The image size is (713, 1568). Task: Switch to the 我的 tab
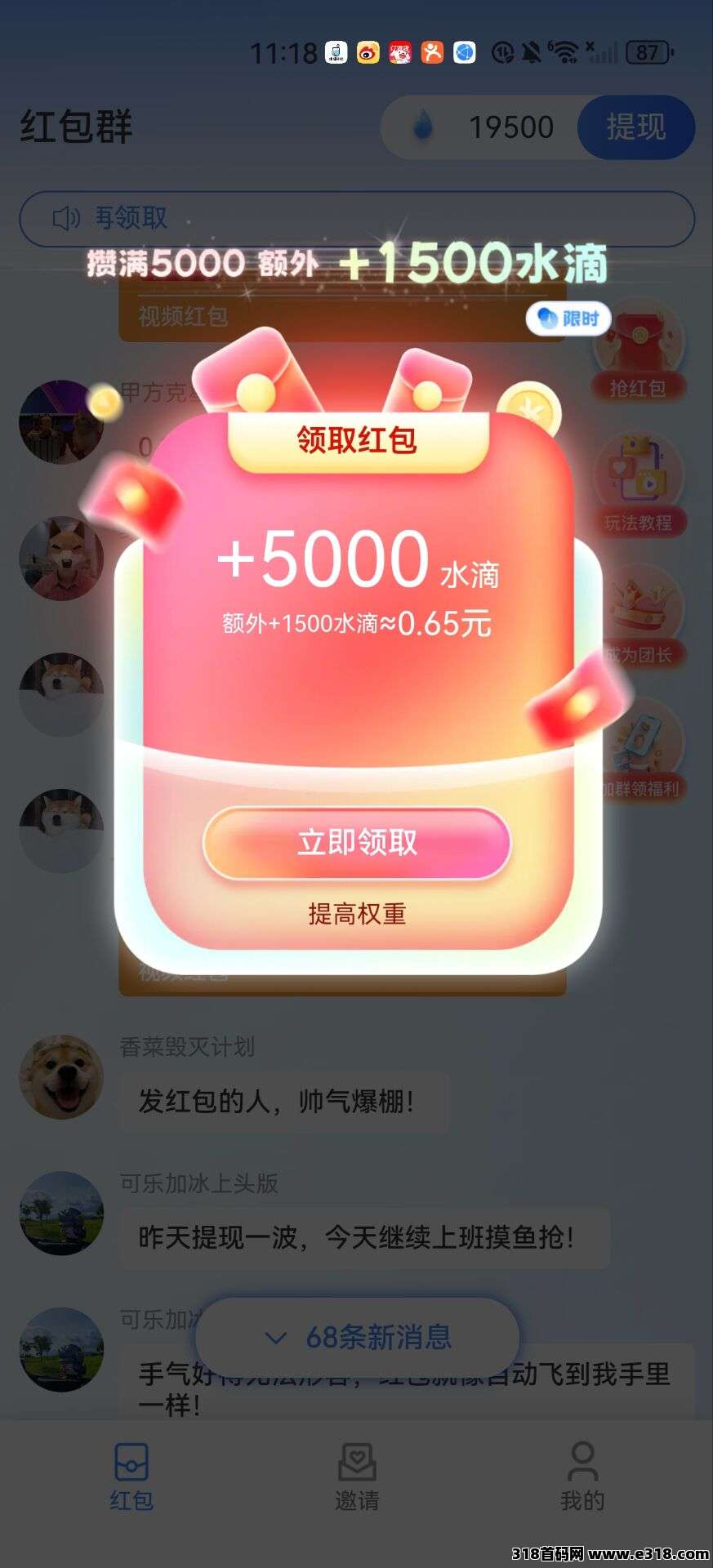pos(582,1477)
